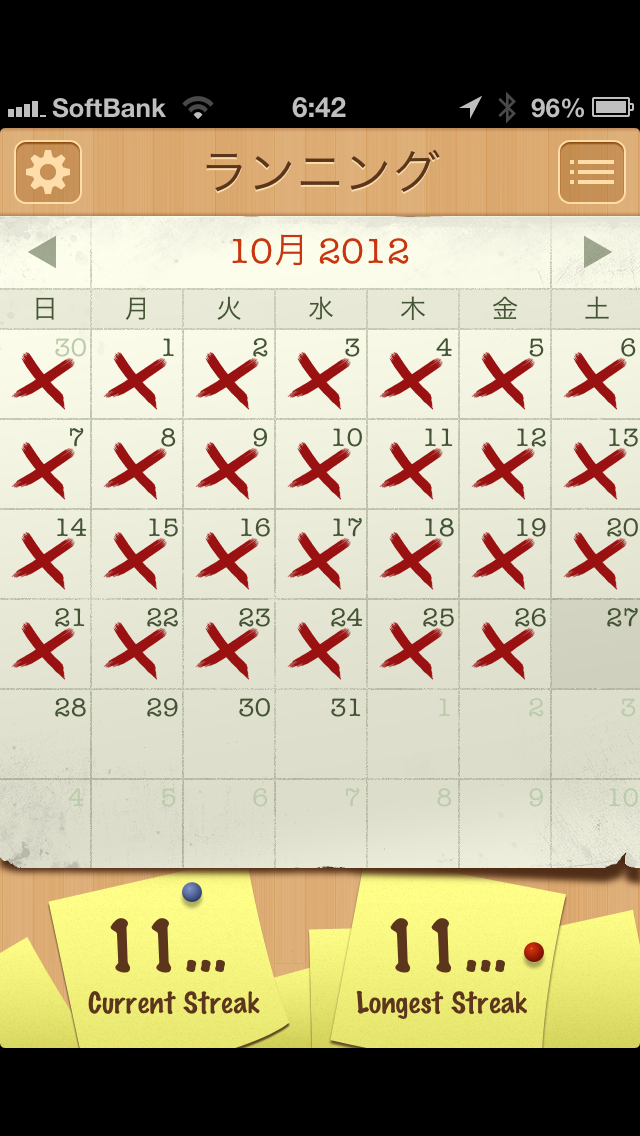Select October 30 in the calendar
The image size is (640, 1136).
point(229,735)
